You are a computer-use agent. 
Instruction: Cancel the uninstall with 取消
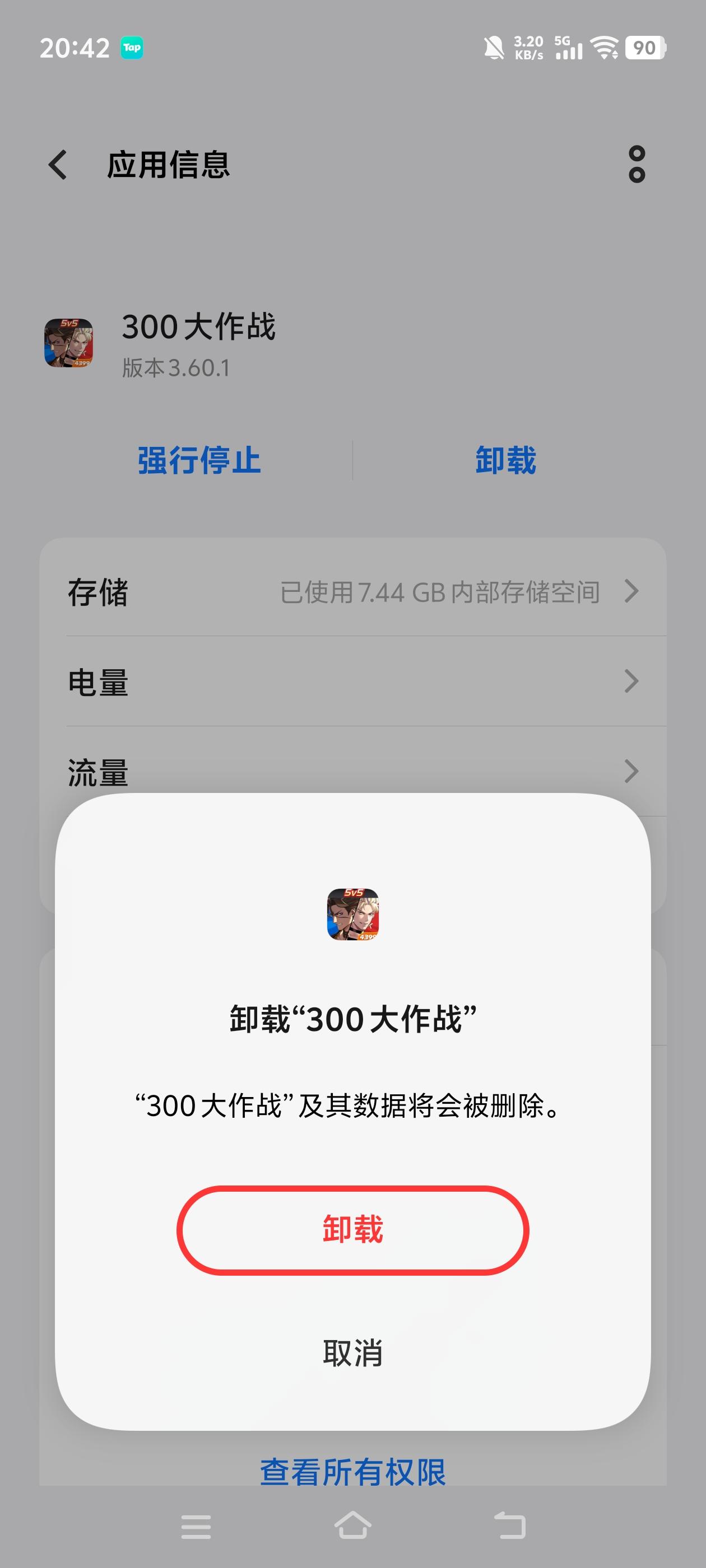tap(352, 1352)
